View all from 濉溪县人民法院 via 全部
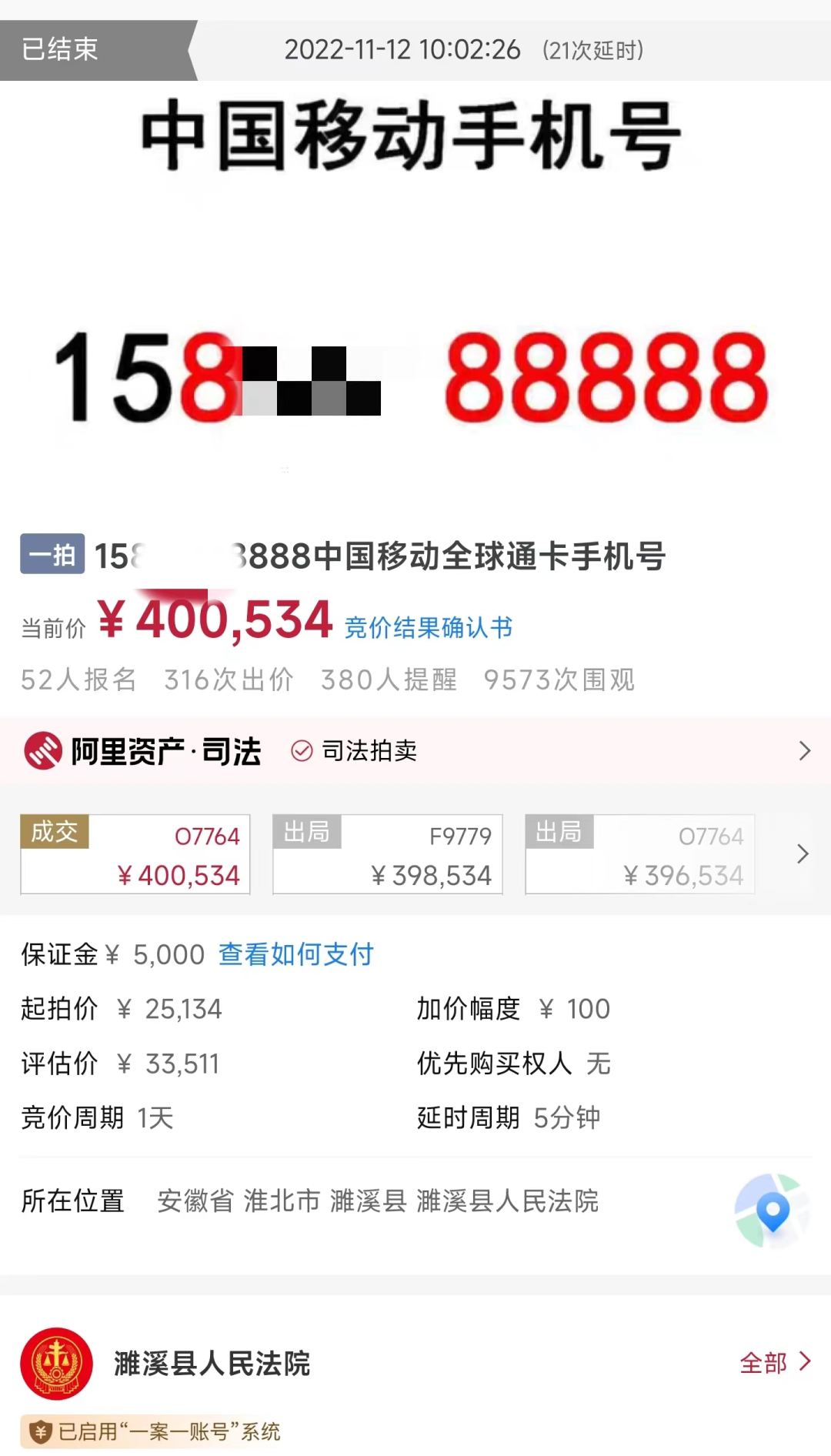 (x=774, y=1363)
